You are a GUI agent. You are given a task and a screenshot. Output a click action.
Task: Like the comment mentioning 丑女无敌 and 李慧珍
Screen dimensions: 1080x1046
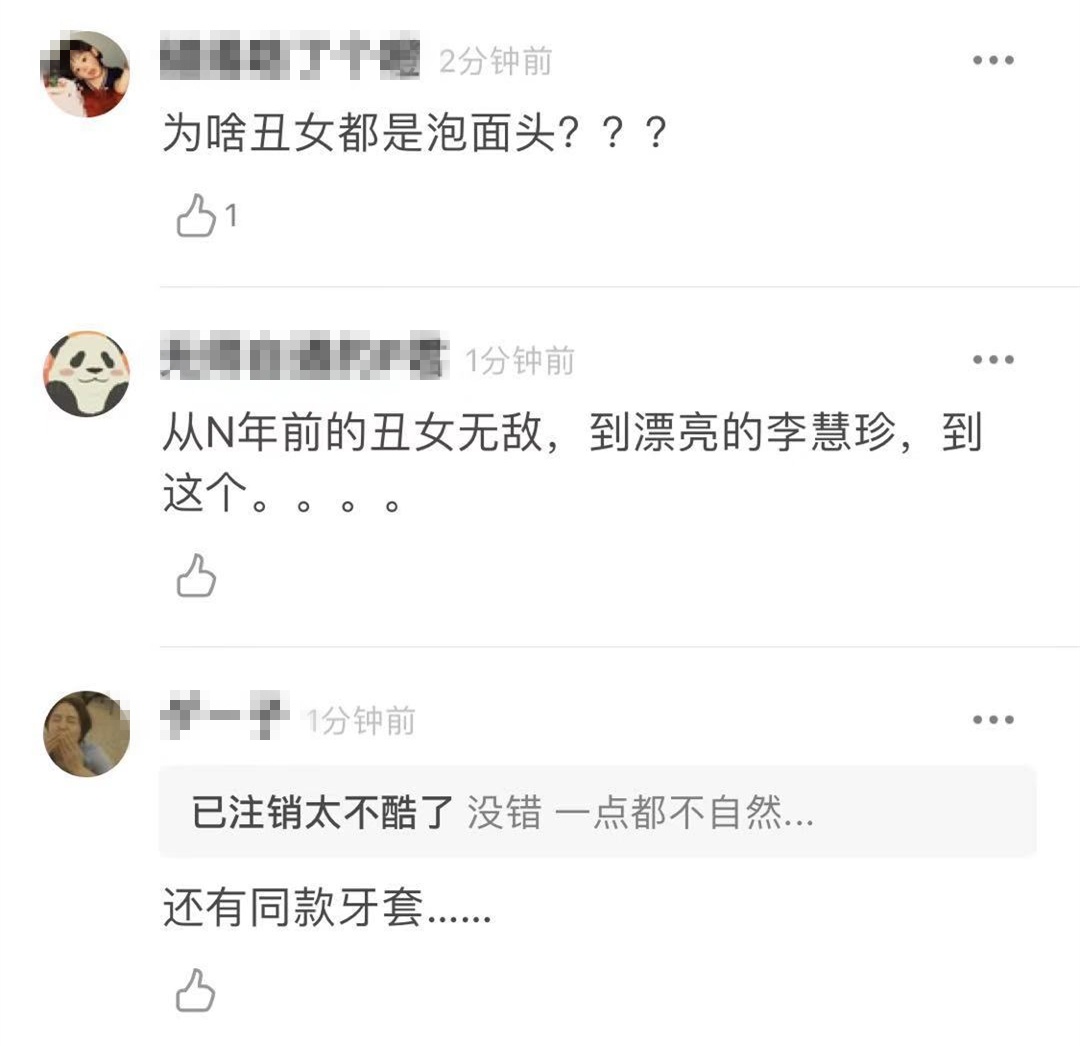click(196, 576)
